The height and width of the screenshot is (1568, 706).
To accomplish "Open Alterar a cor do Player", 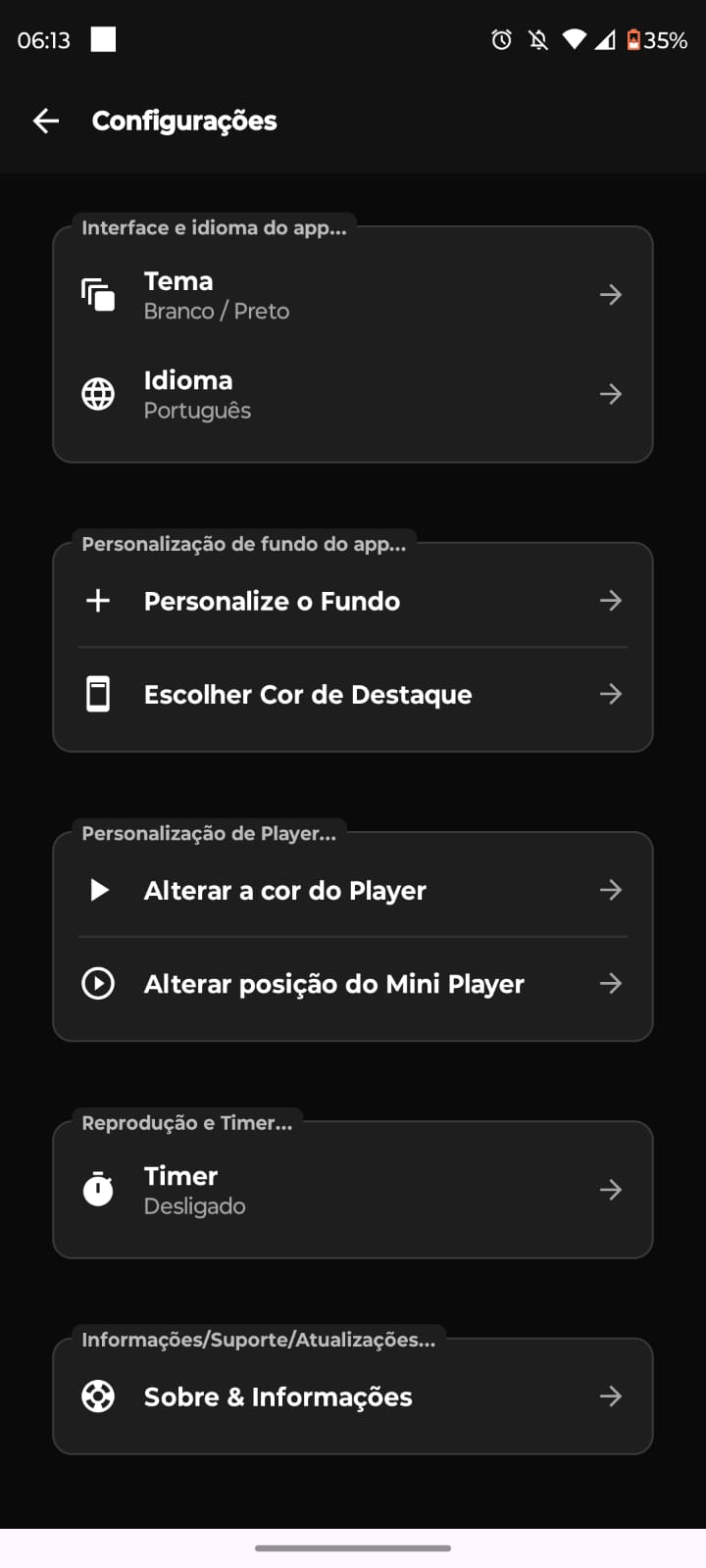I will [353, 890].
